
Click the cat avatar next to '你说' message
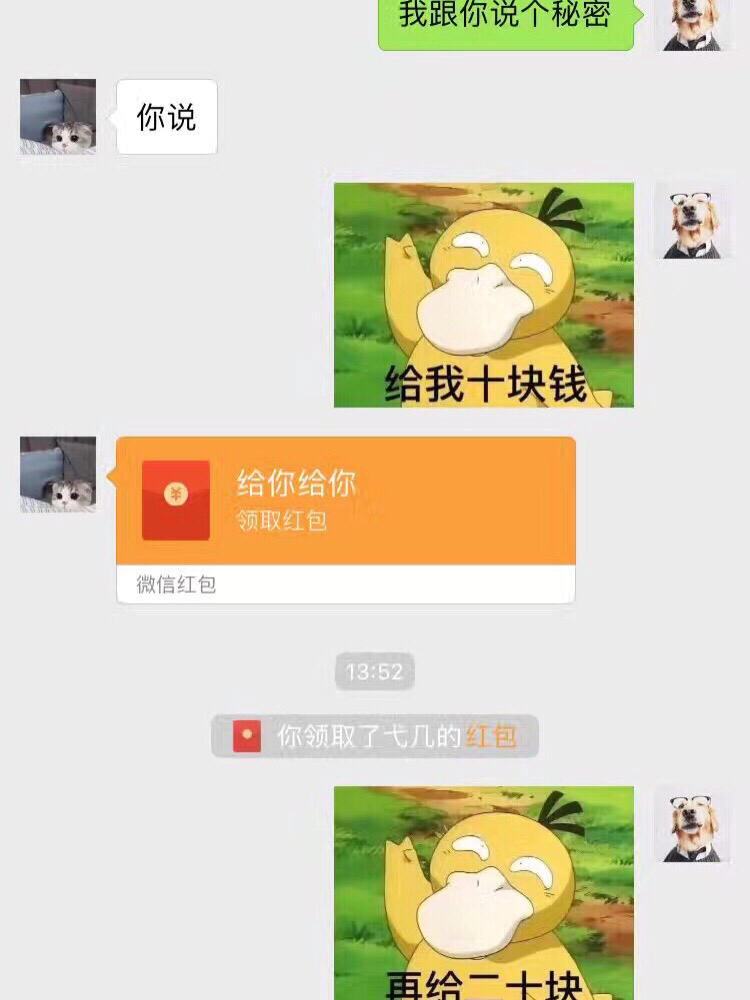pos(57,117)
